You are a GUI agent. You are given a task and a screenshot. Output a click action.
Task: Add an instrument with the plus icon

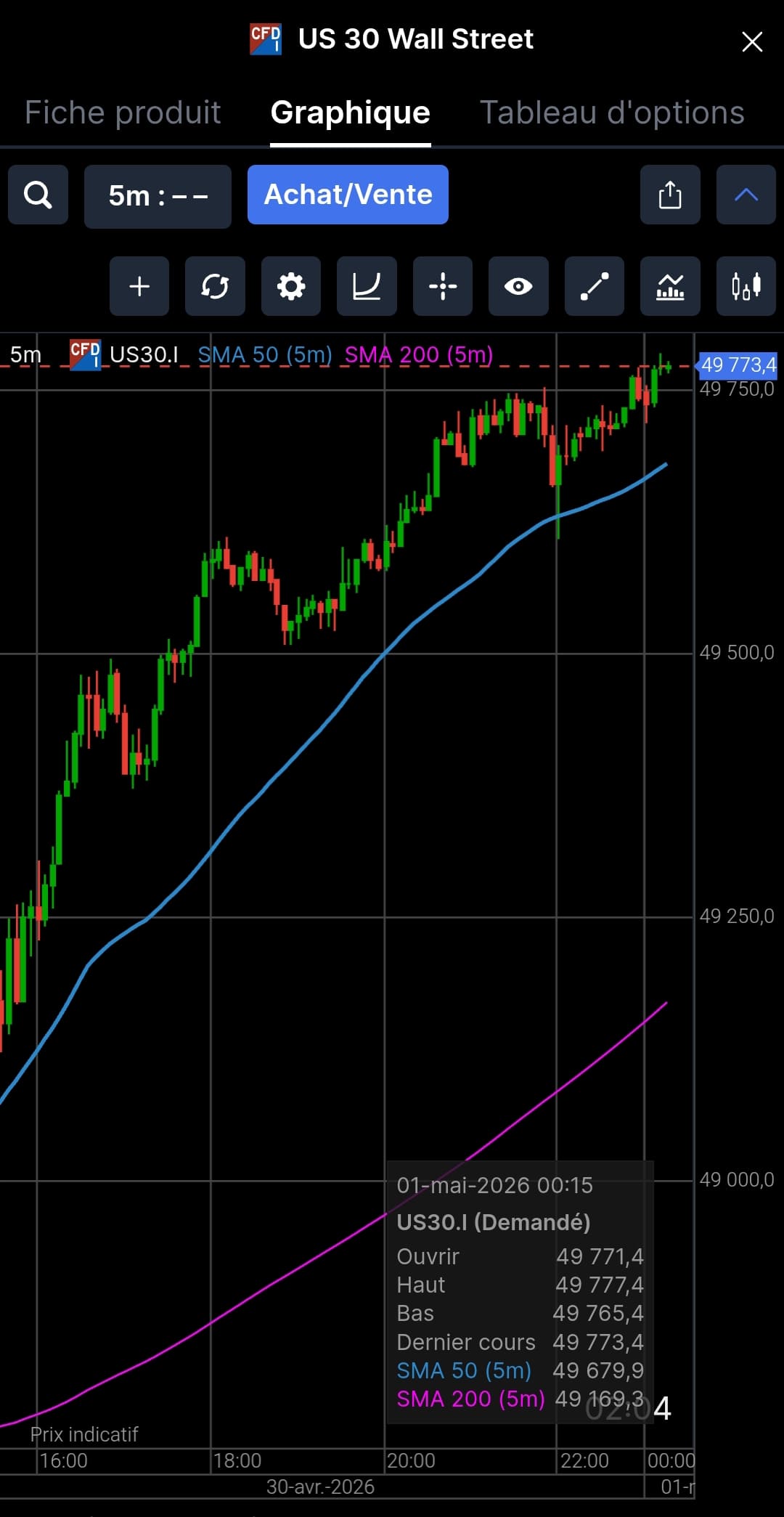pyautogui.click(x=139, y=286)
